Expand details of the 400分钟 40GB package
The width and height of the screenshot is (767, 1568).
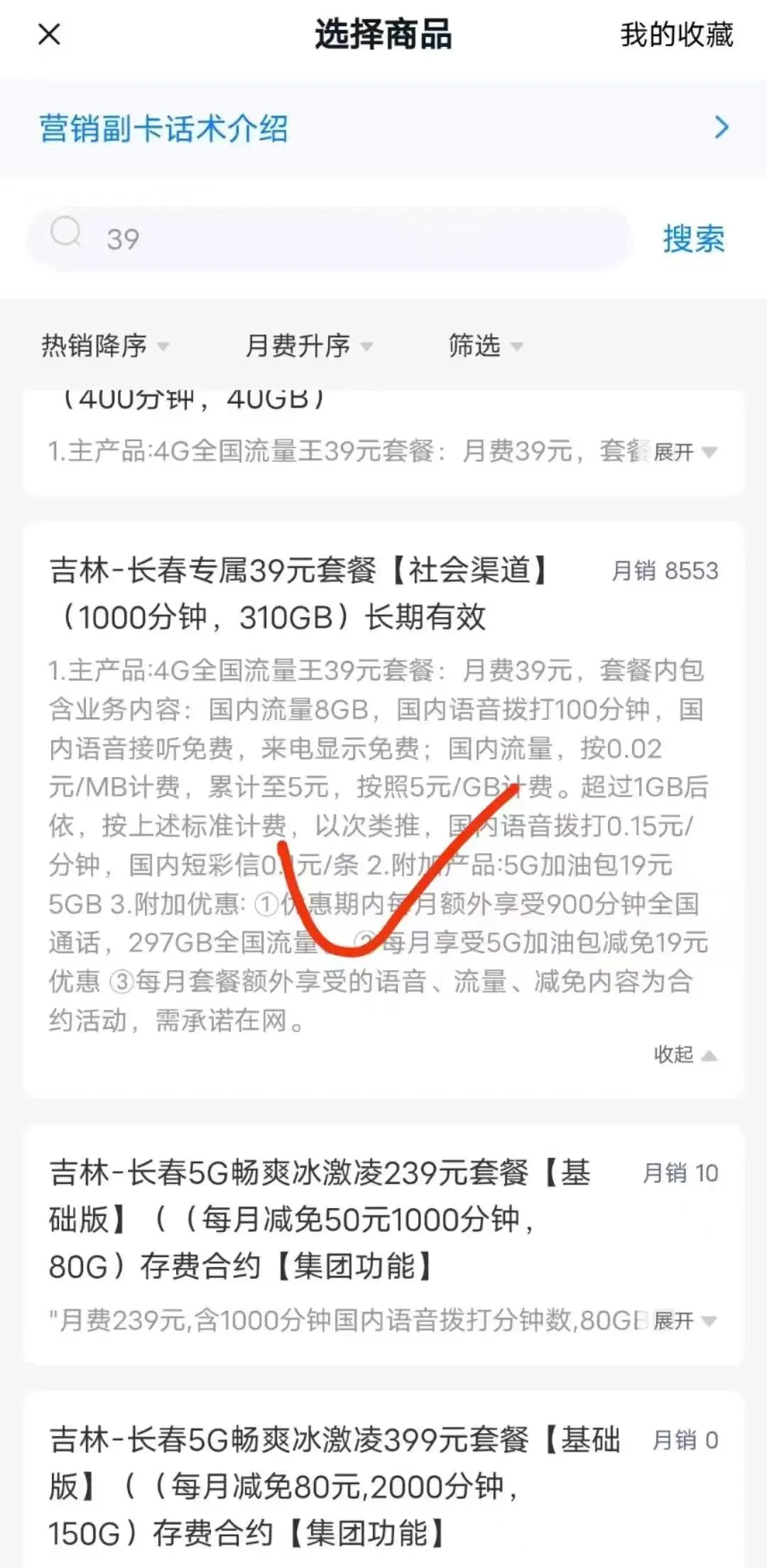coord(685,452)
